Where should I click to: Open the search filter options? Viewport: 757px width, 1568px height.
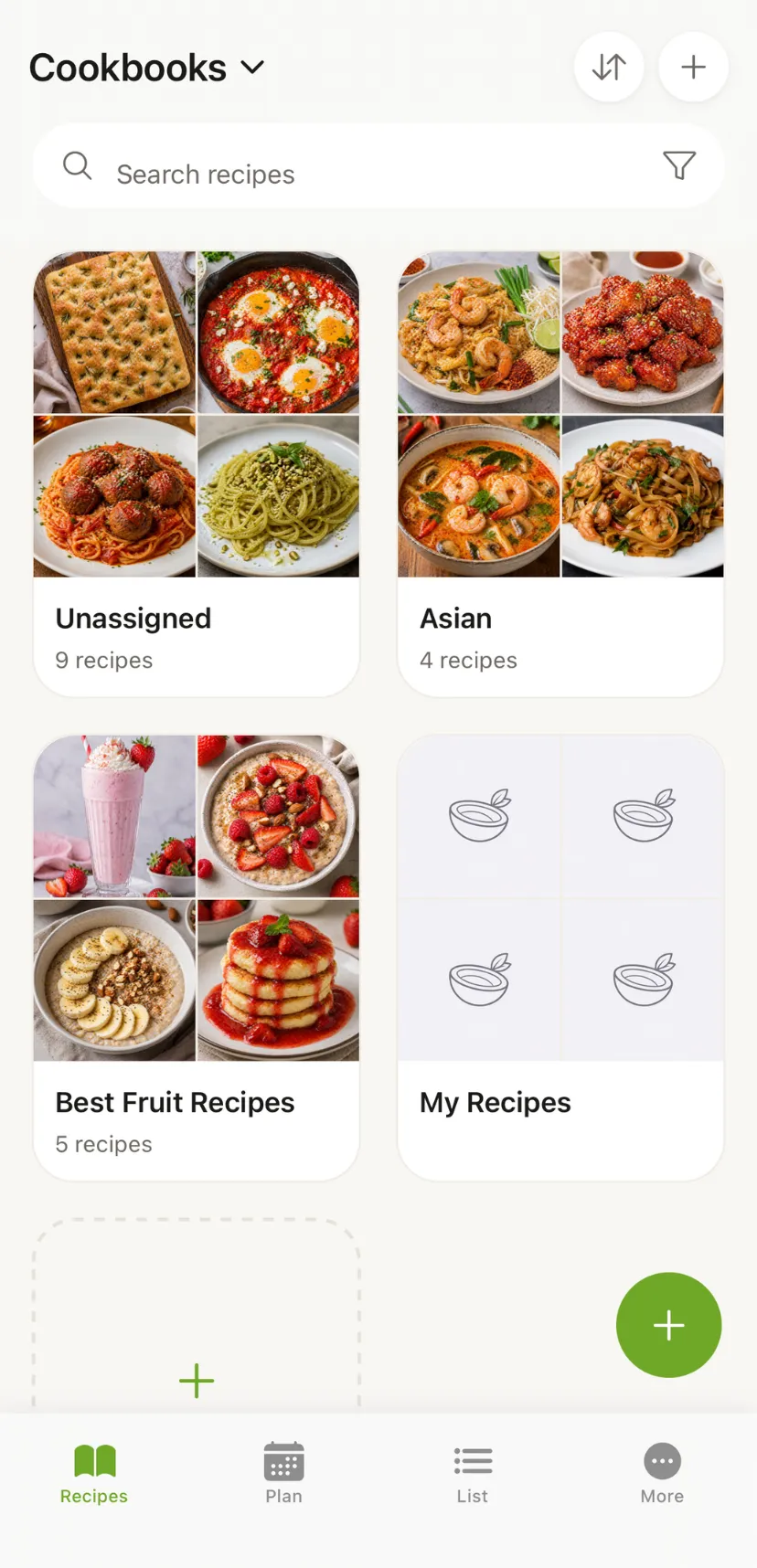click(x=678, y=165)
